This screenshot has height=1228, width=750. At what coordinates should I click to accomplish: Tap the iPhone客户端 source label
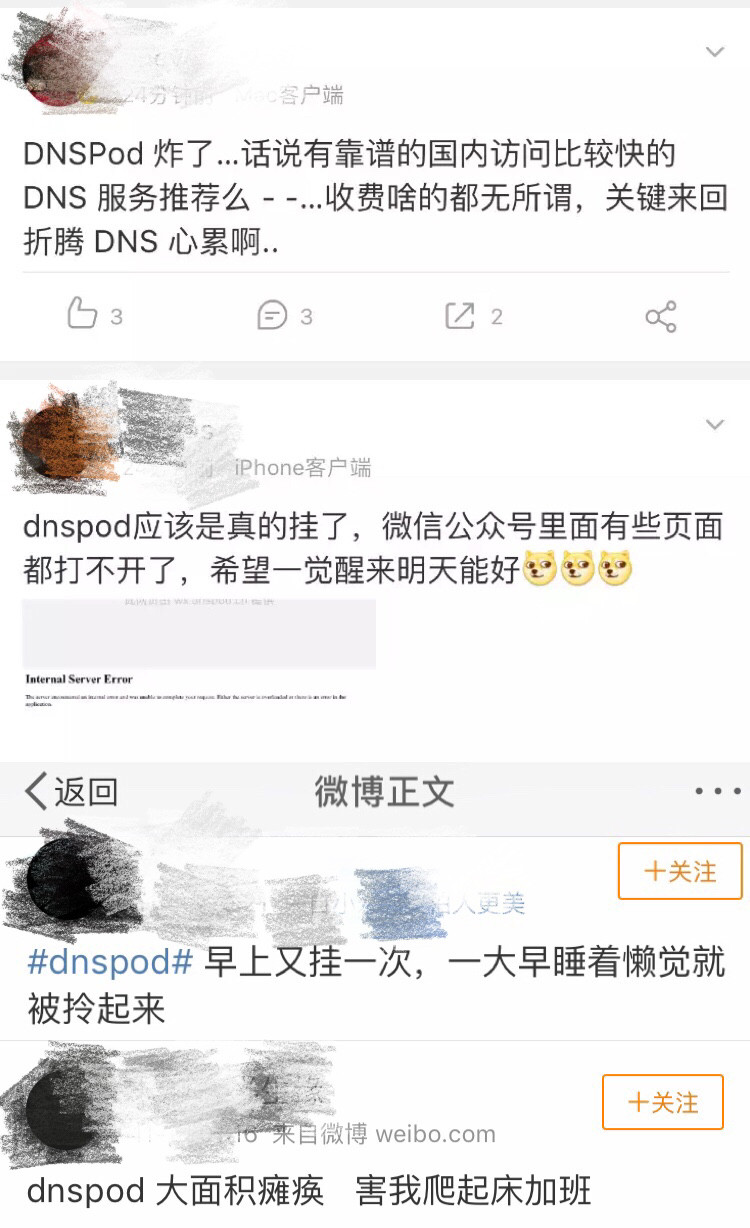coord(302,466)
